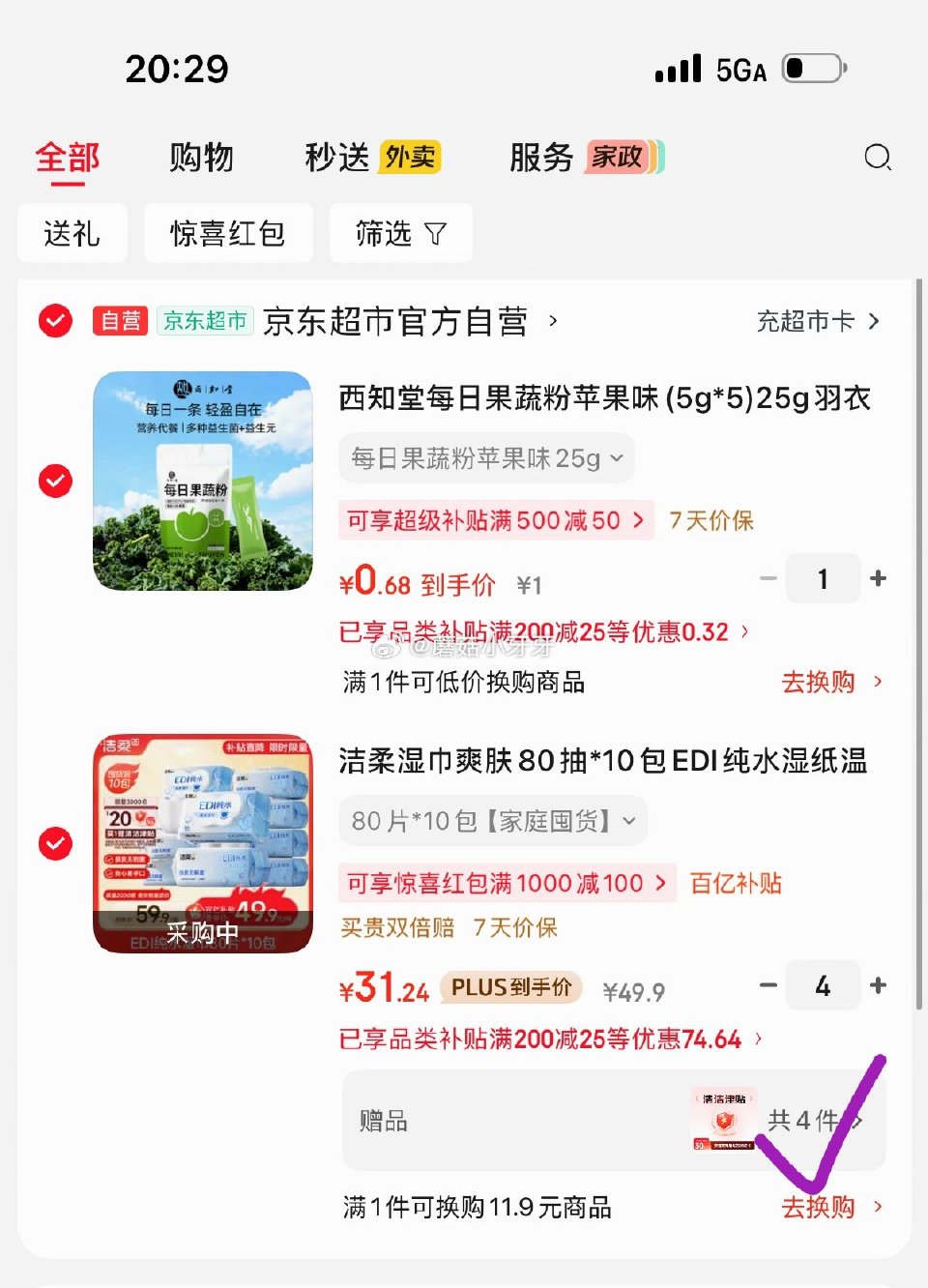Open the 京东超市 green label icon
Image resolution: width=928 pixels, height=1288 pixels.
click(x=205, y=321)
